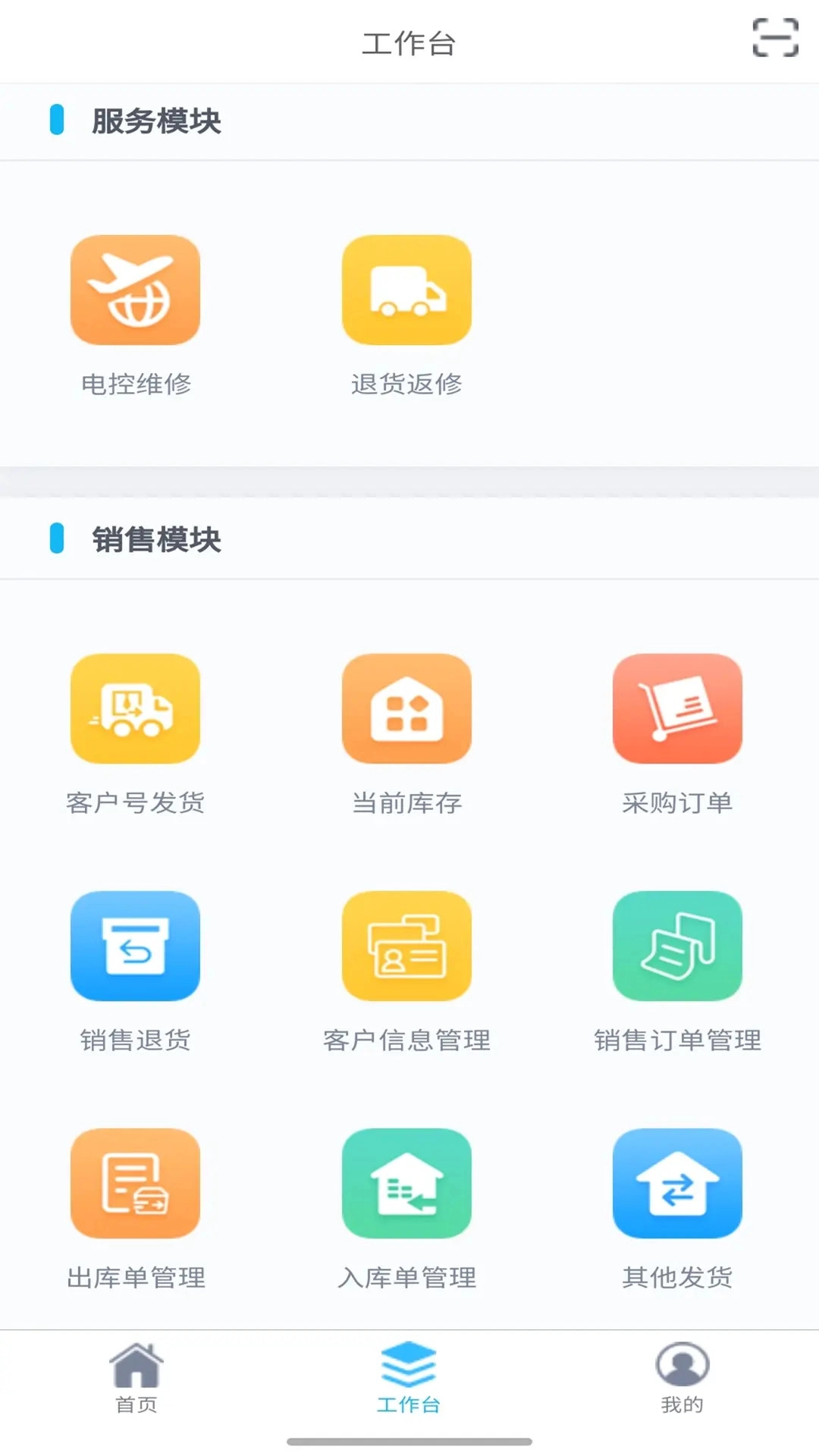819x1456 pixels.
Task: Click the 电控维修 text label
Action: click(137, 384)
